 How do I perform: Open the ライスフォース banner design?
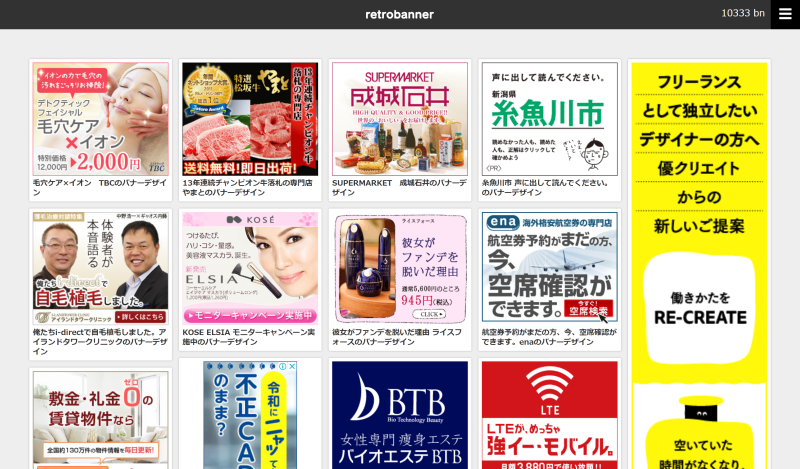pos(399,268)
